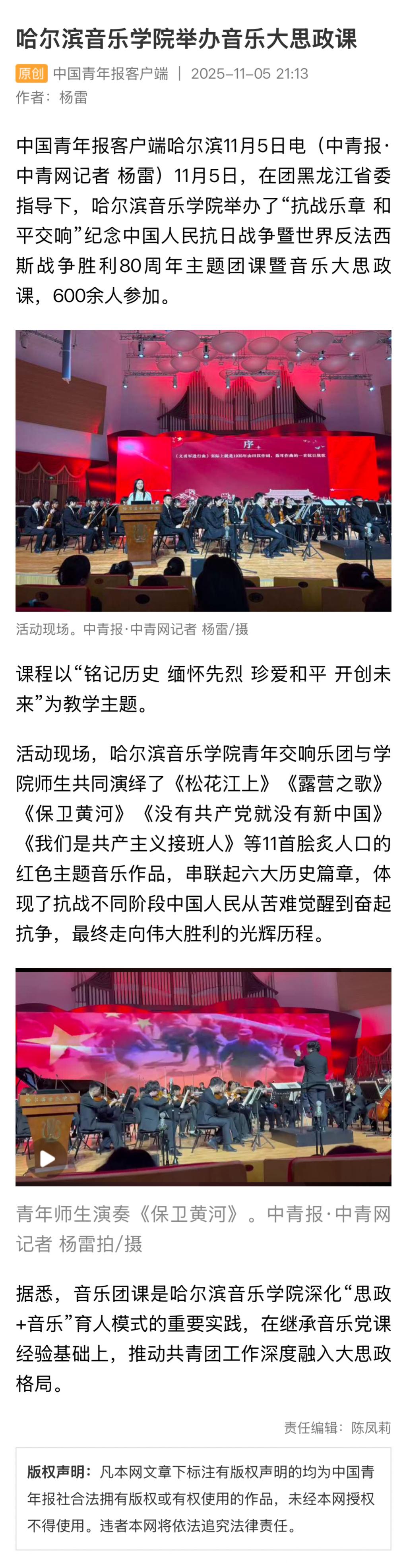Screen dimensions: 407x1568
Task: Open the 活动现场 photo with the speaker at the podium
Action: (203, 471)
